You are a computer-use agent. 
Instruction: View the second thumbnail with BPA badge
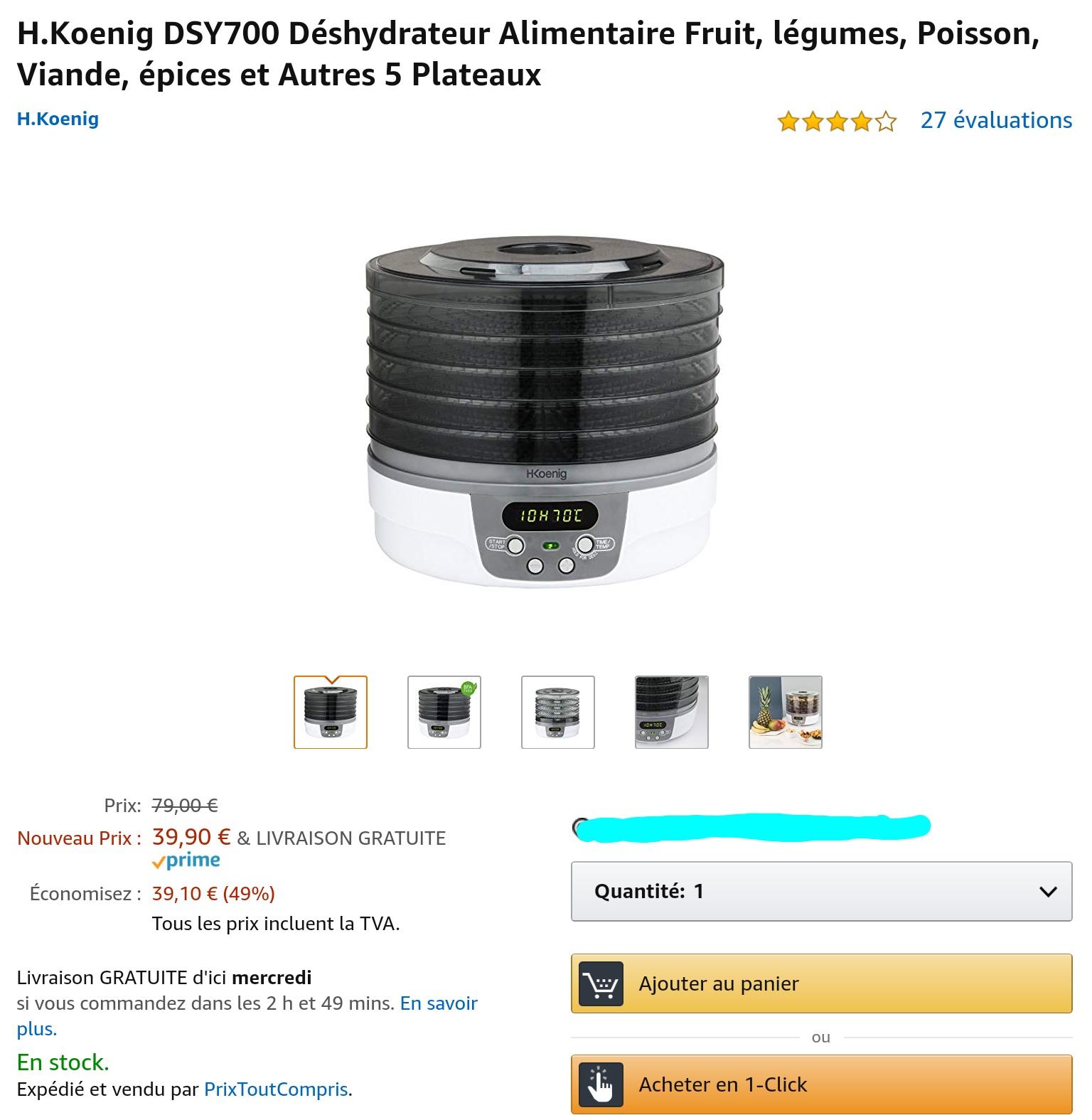tap(444, 713)
